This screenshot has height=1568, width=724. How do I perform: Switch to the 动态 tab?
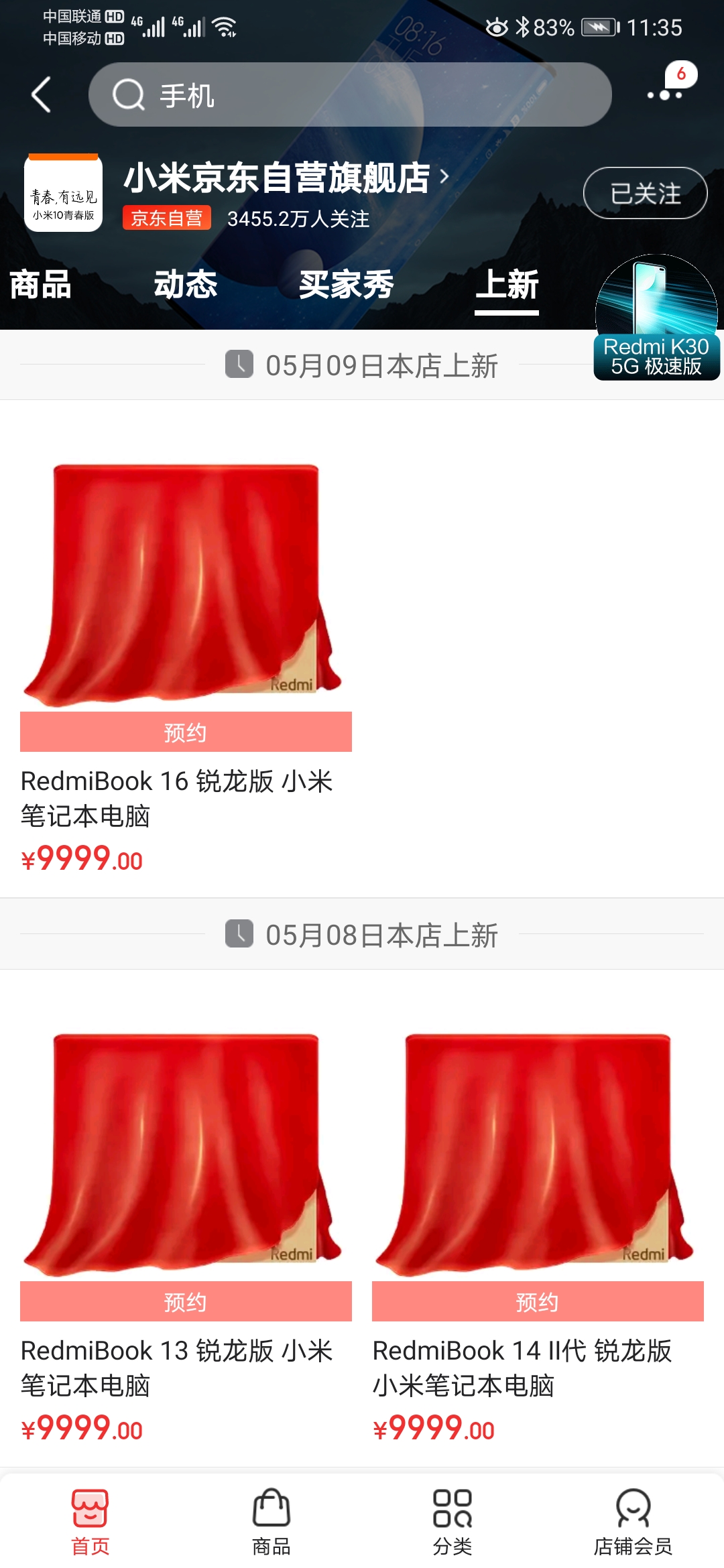[x=186, y=285]
